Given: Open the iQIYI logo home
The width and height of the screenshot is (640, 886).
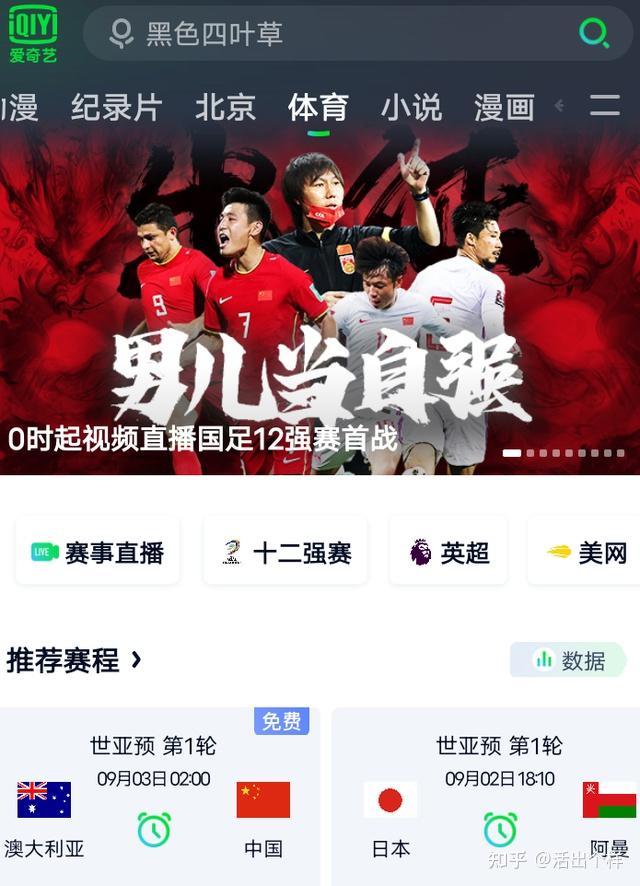Looking at the screenshot, I should coord(34,34).
